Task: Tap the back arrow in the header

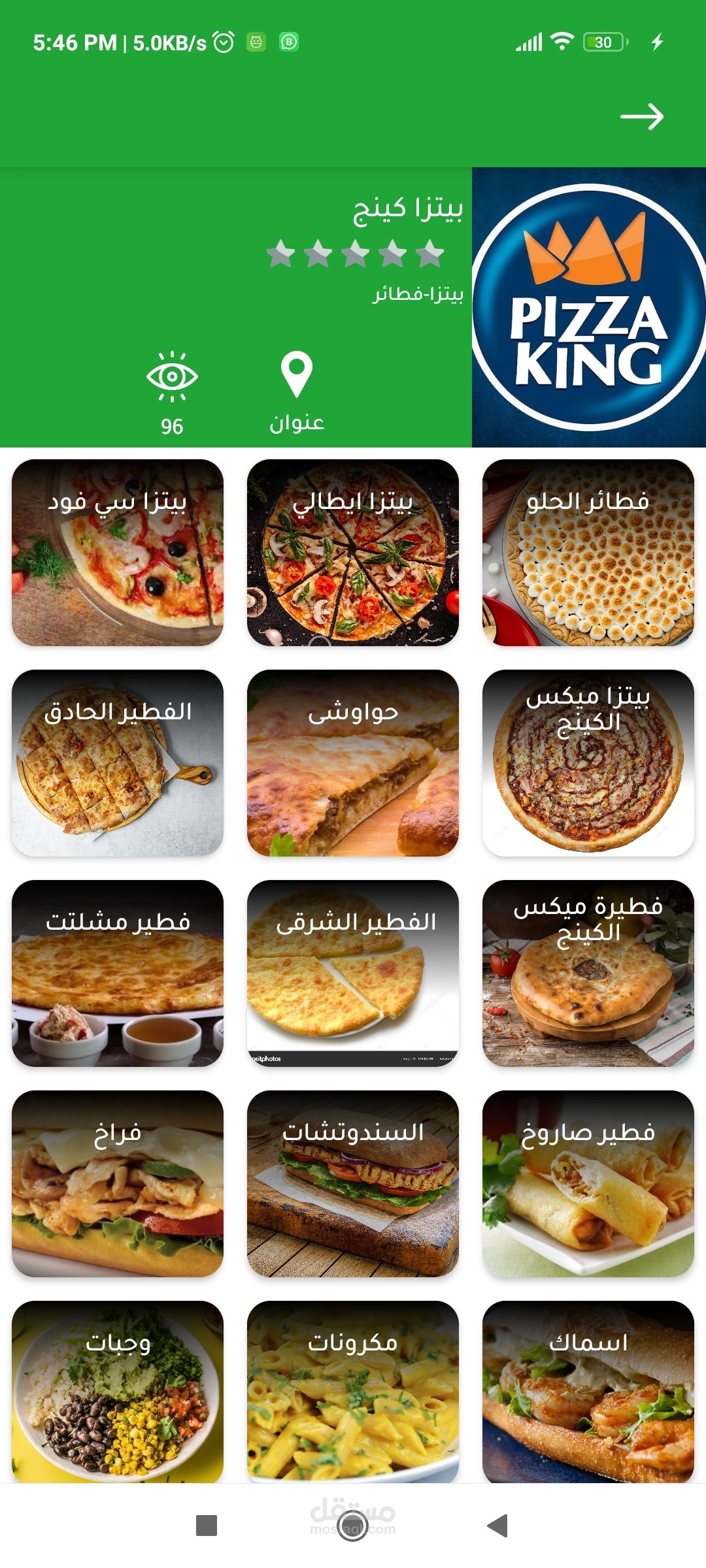Action: (x=641, y=117)
